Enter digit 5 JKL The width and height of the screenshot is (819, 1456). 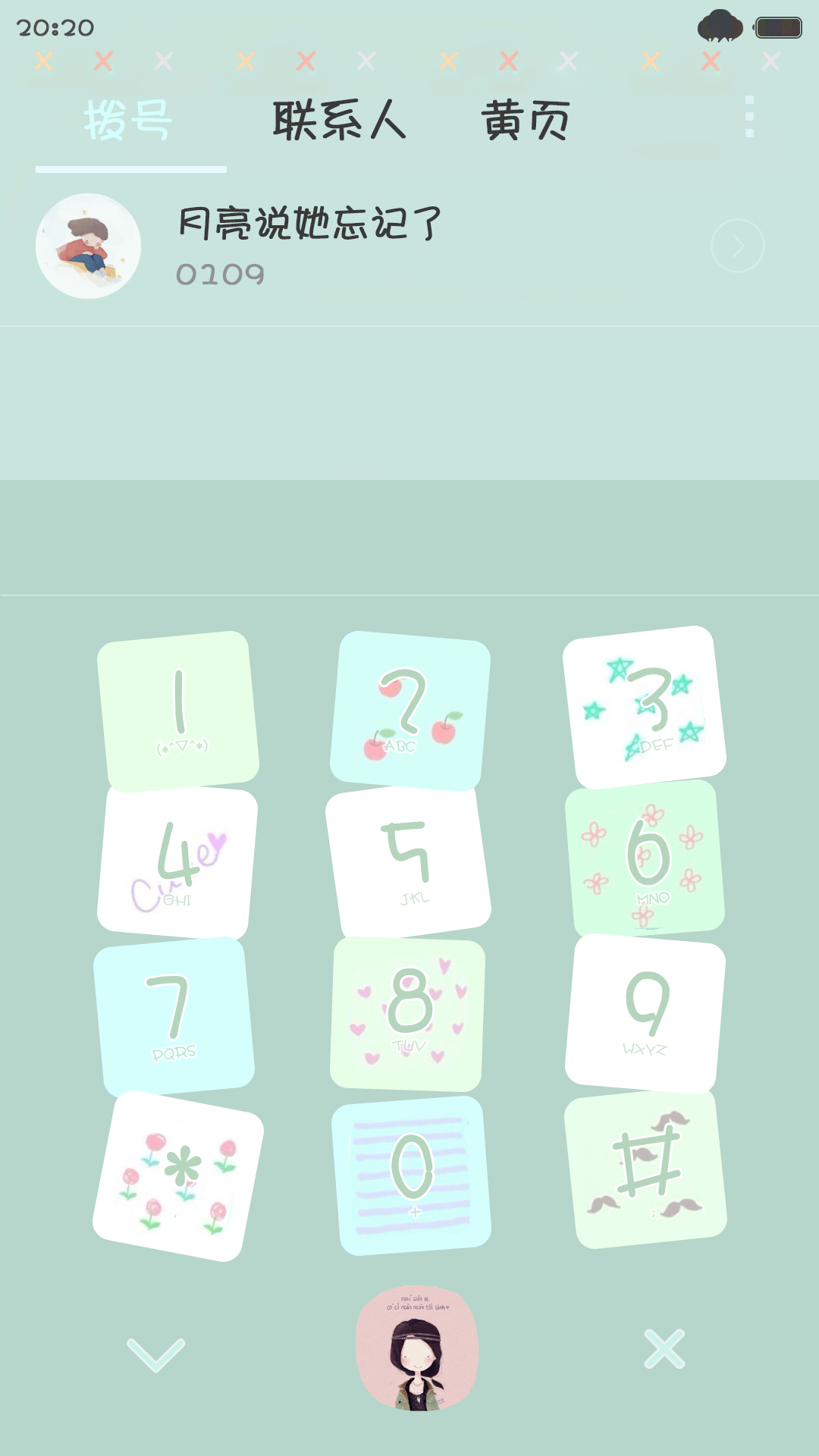[408, 862]
